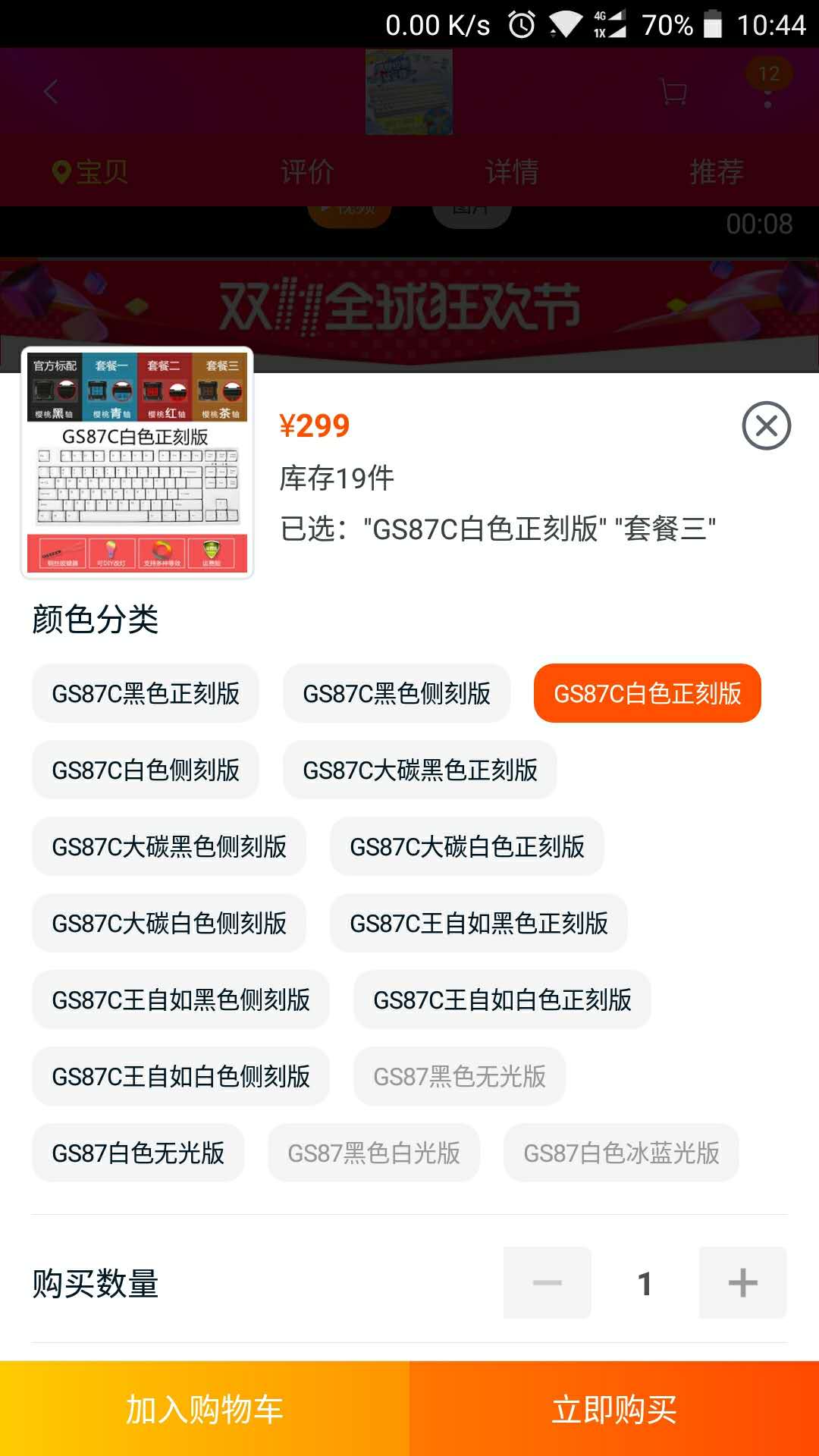This screenshot has width=819, height=1456.
Task: Pick the GS87C大碳白色侧刻版 option
Action: coord(169,923)
